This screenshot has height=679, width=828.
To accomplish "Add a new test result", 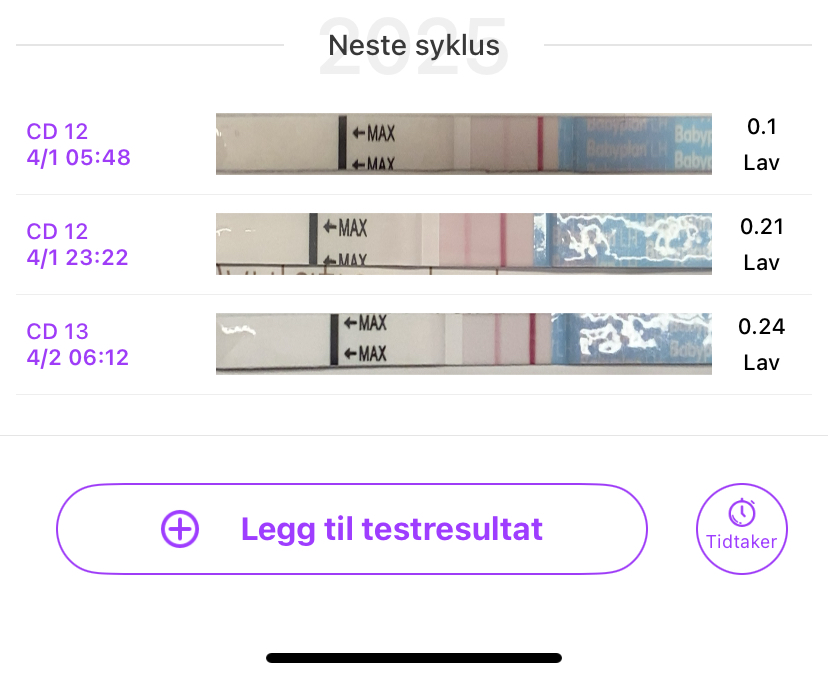I will [x=351, y=529].
